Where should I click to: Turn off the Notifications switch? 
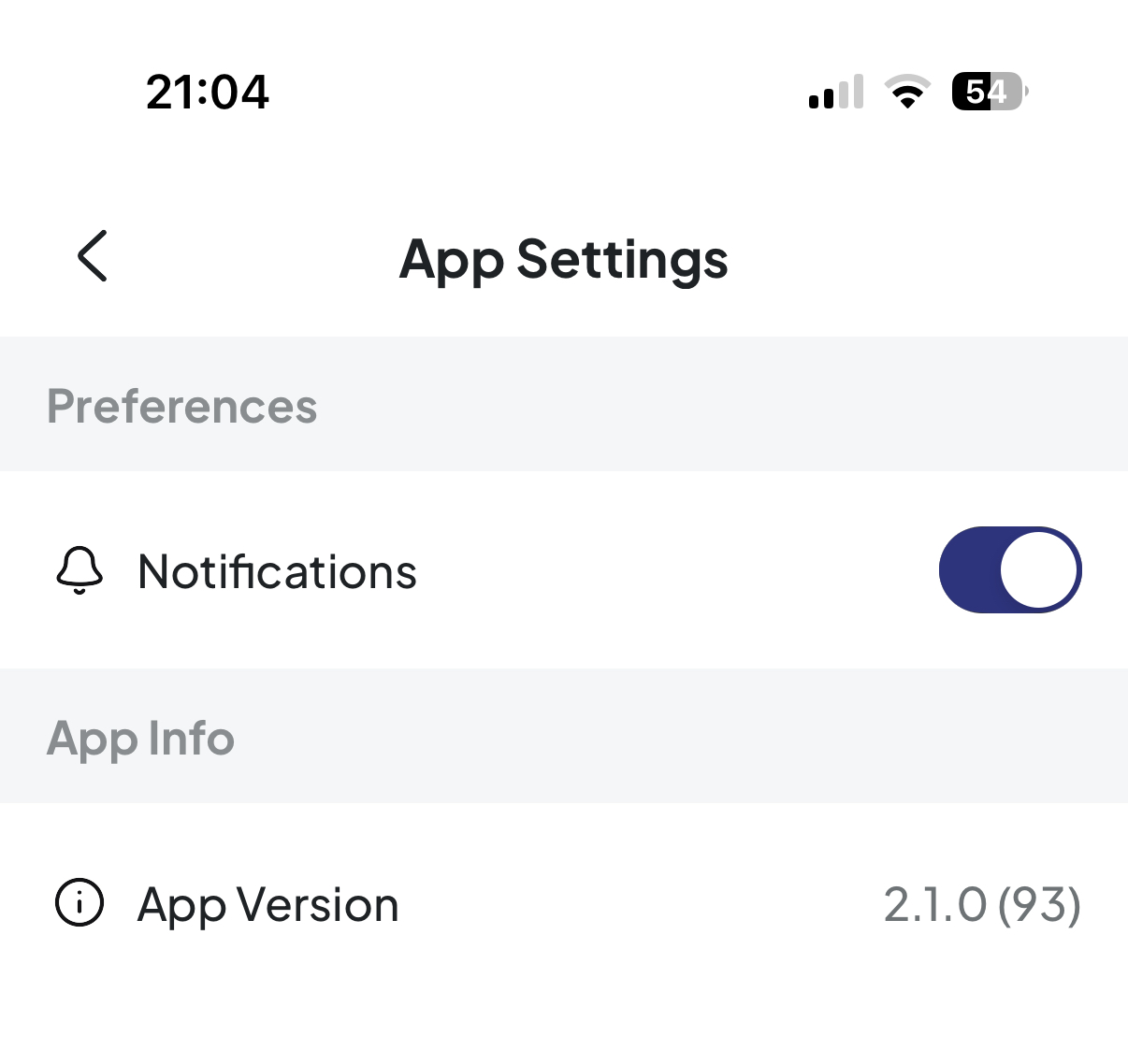[1009, 570]
